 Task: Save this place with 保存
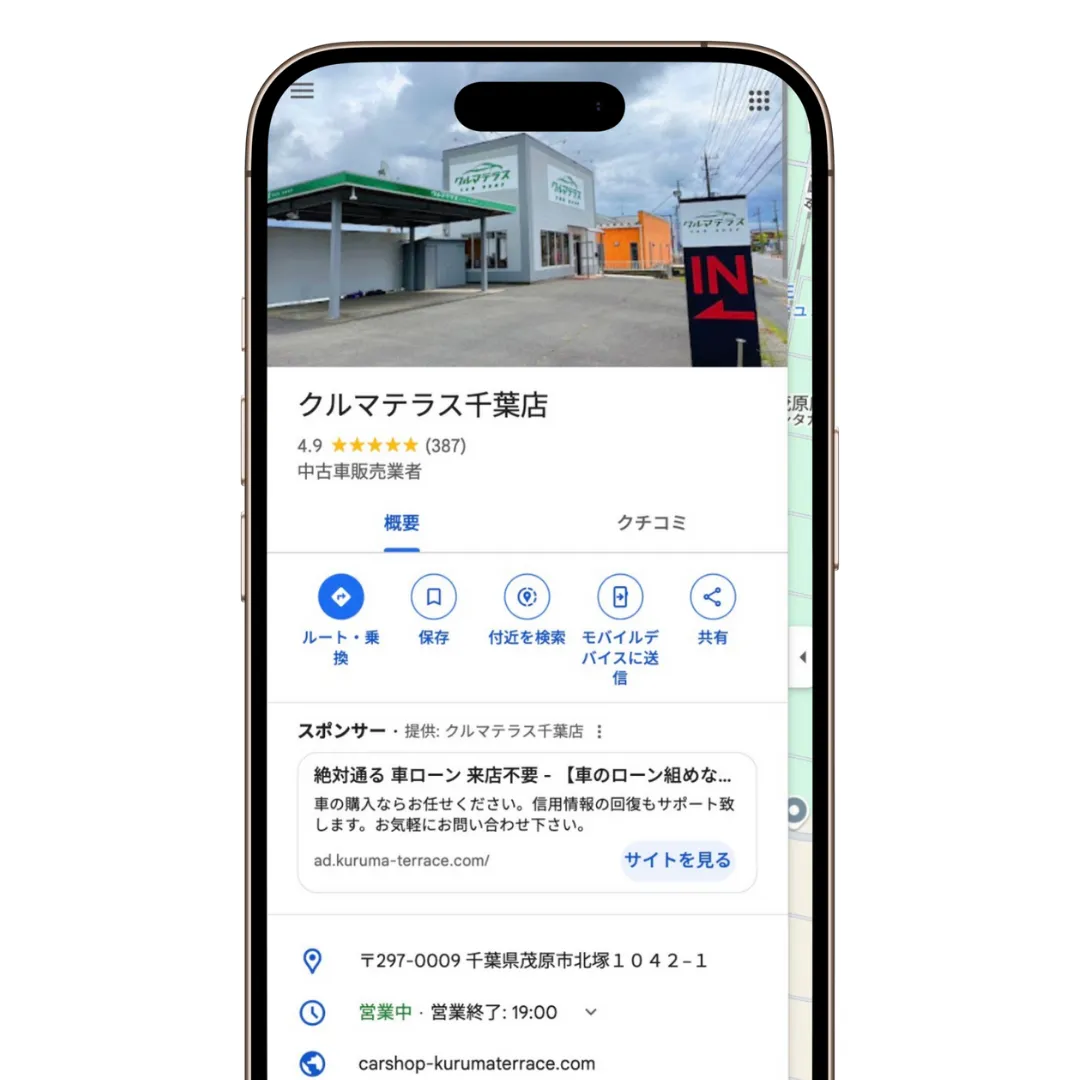pos(434,598)
